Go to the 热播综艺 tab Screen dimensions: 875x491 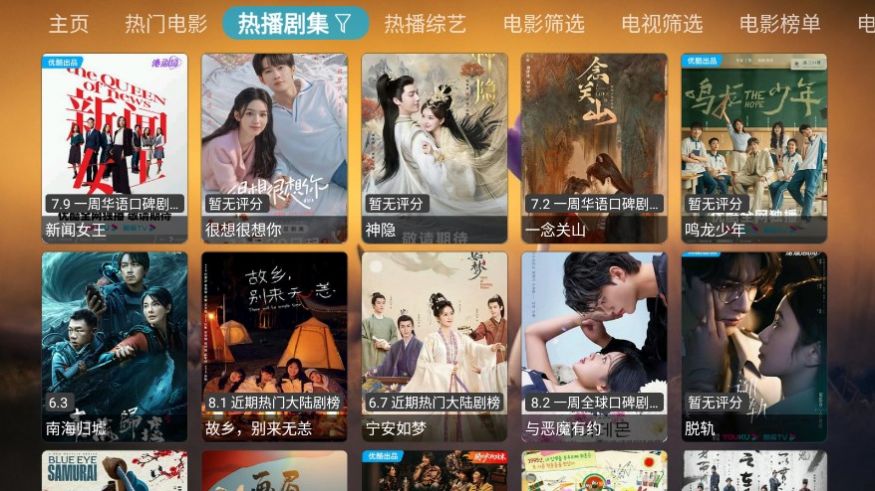click(x=425, y=24)
